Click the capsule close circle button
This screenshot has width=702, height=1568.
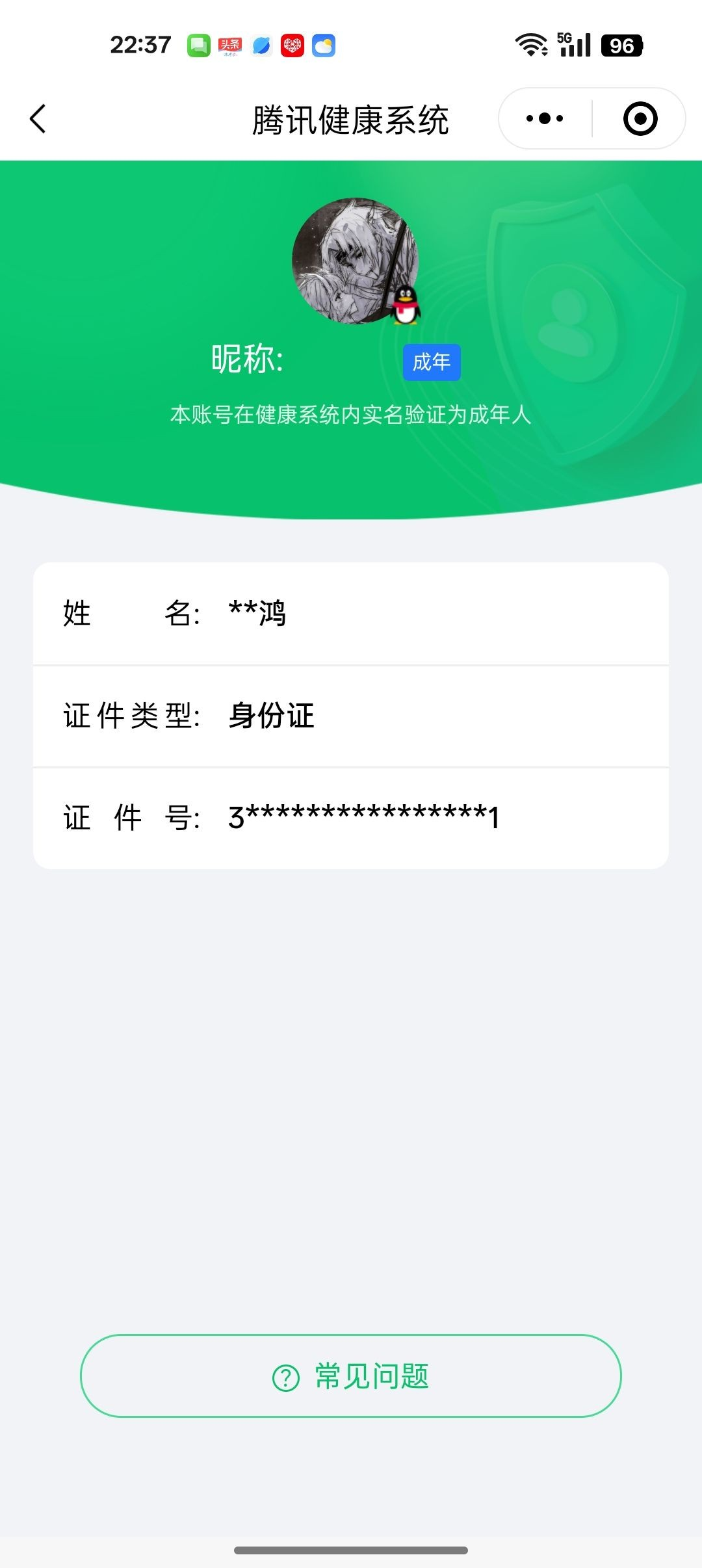[639, 118]
